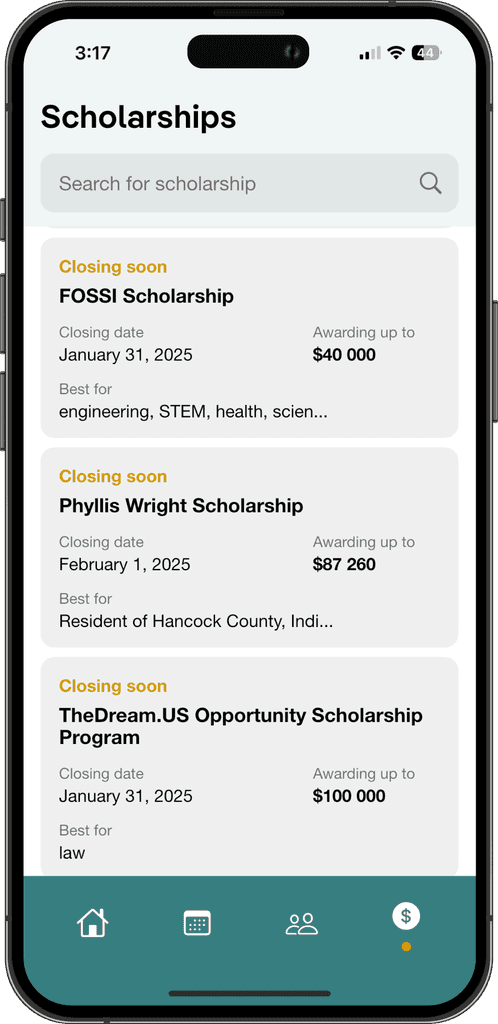Open the FOSSI Scholarship card
This screenshot has height=1024, width=498.
click(x=249, y=338)
